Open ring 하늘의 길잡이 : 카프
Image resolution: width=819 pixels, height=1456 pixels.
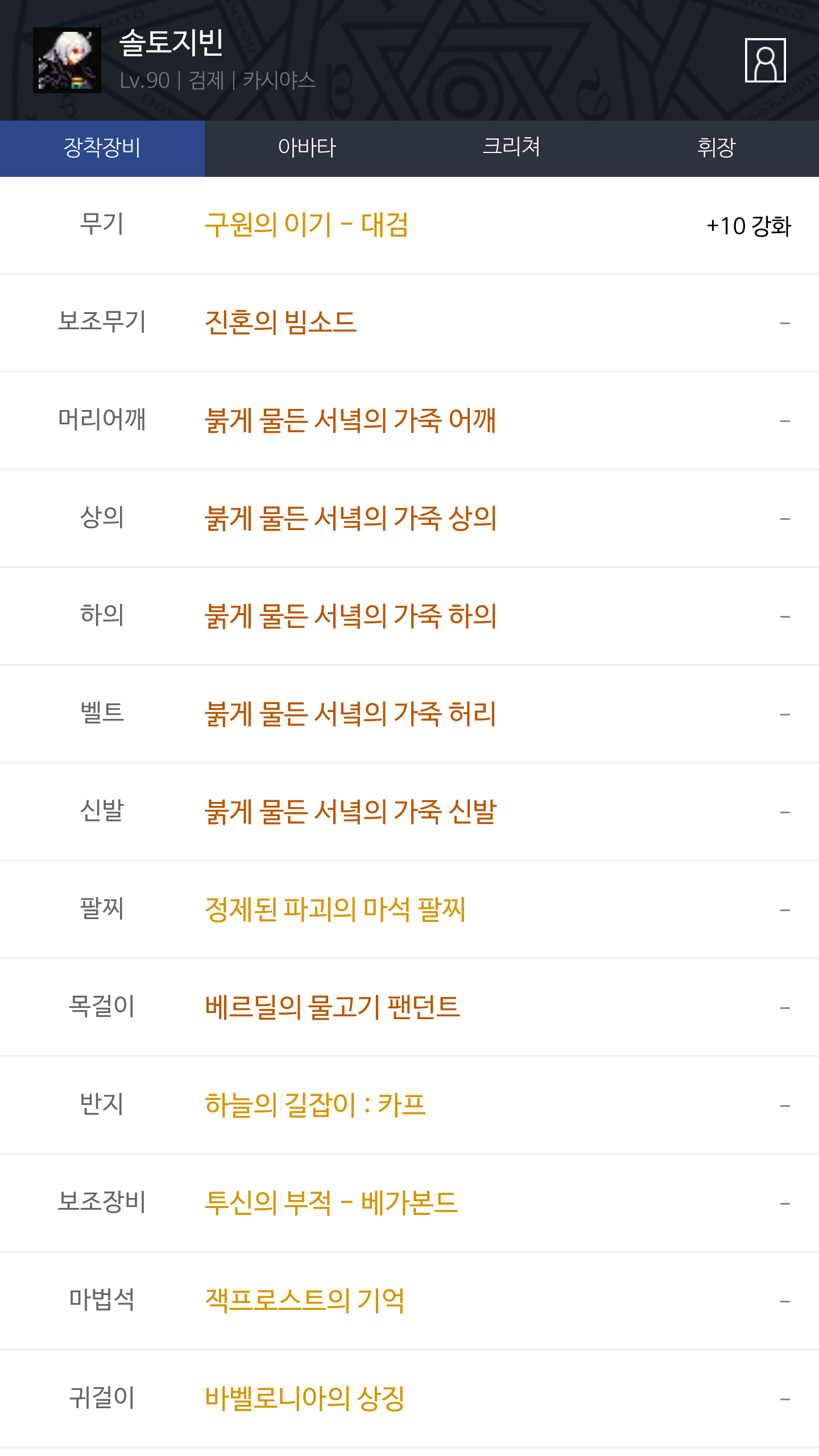click(315, 1106)
